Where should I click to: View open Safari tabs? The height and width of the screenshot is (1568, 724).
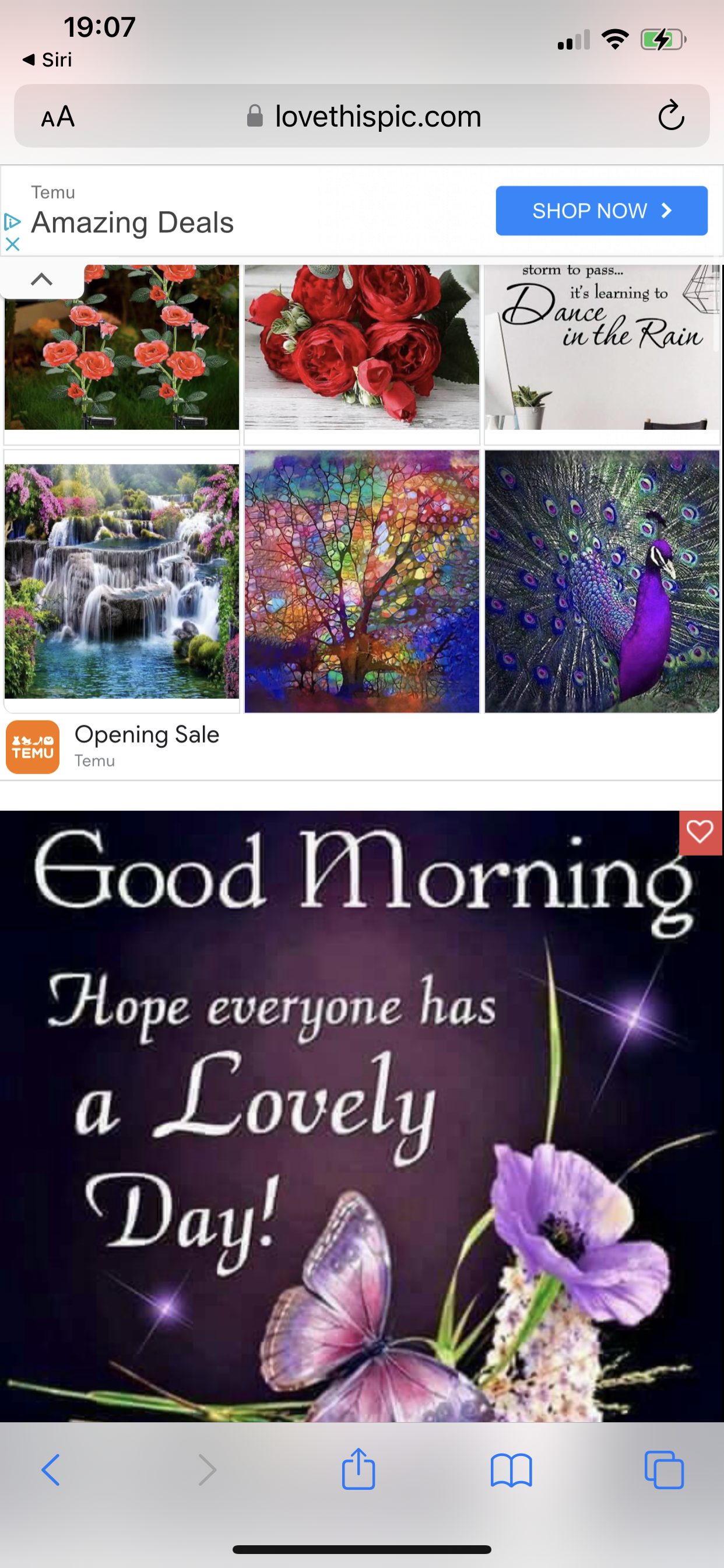pyautogui.click(x=664, y=1471)
